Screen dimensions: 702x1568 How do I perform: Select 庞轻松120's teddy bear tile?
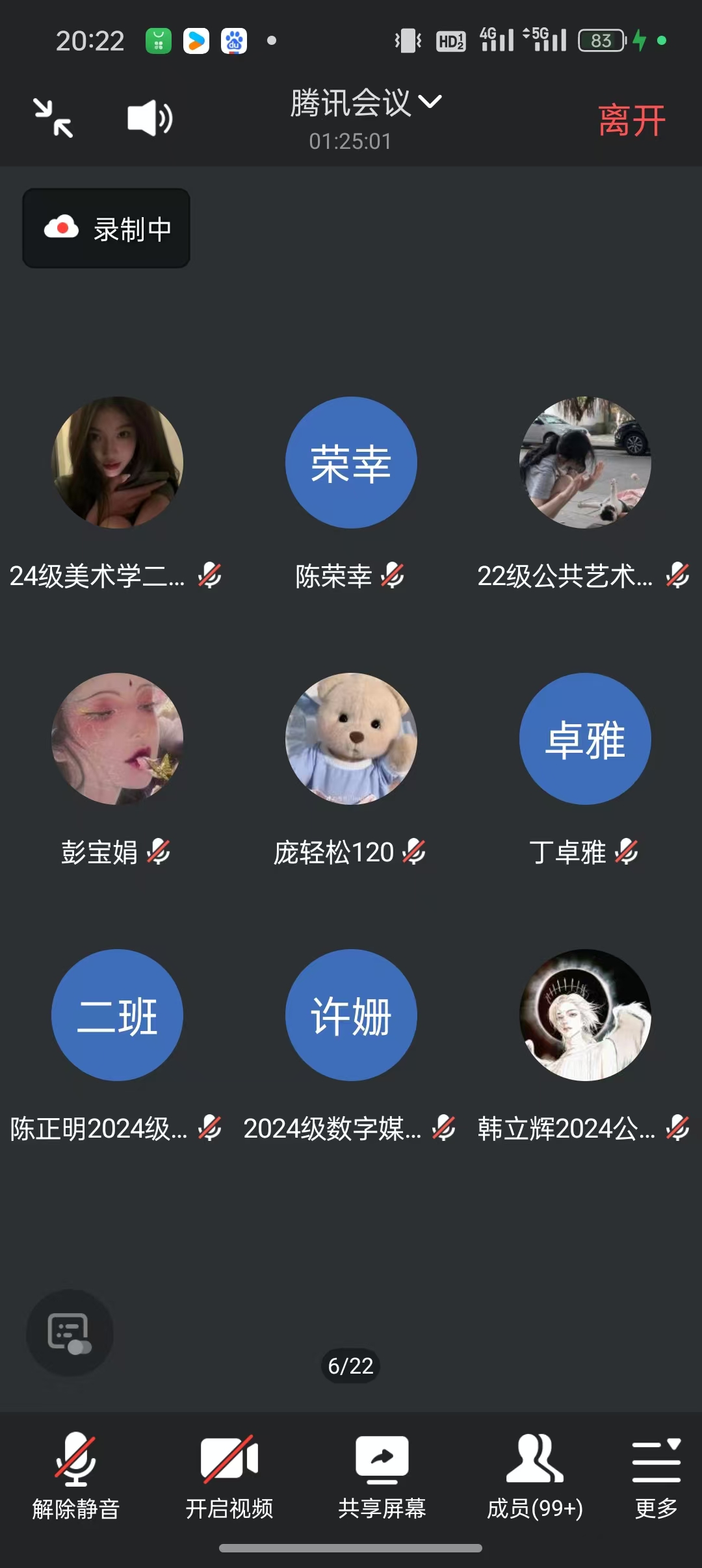click(x=351, y=739)
